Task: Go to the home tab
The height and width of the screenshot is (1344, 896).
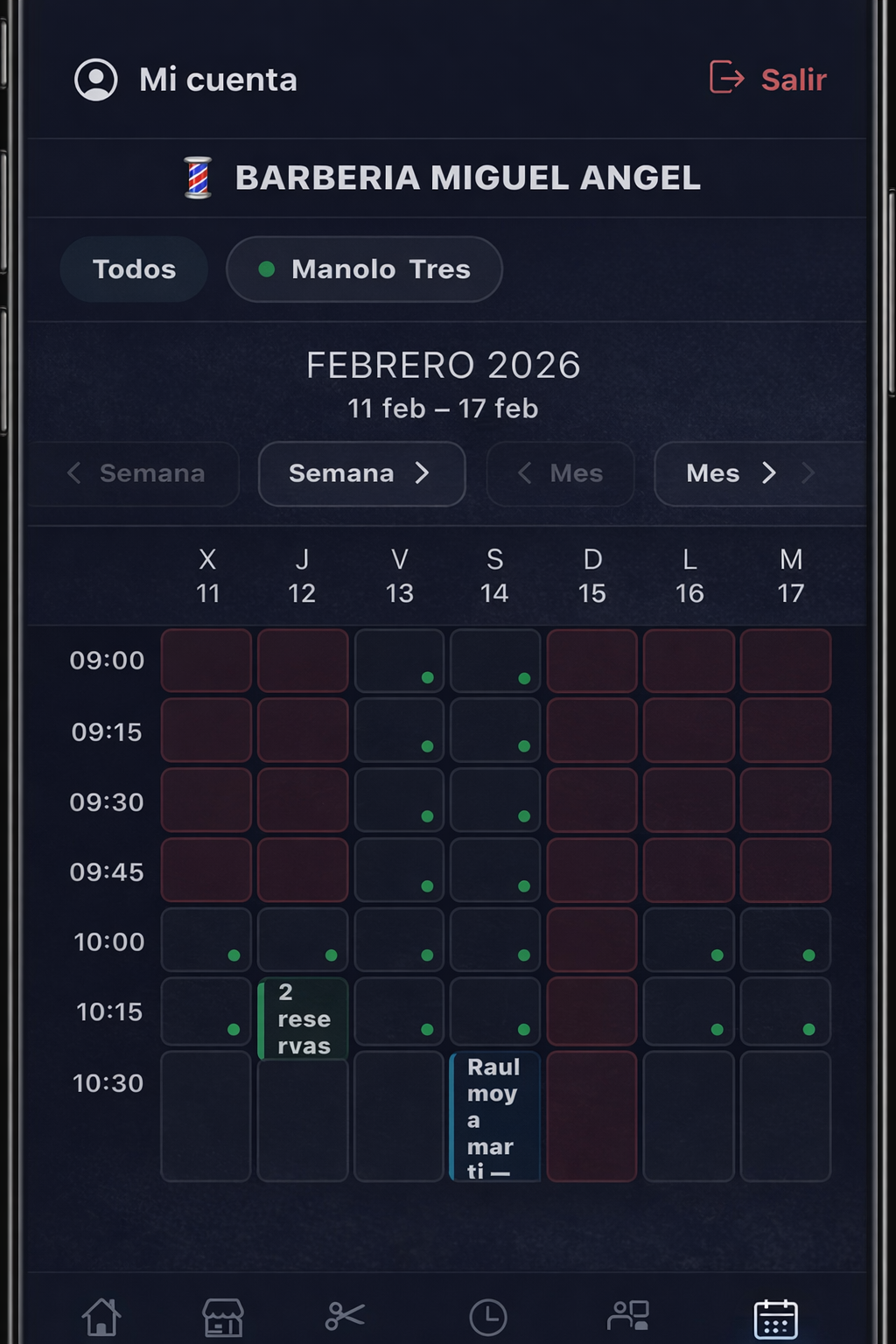Action: click(101, 1317)
